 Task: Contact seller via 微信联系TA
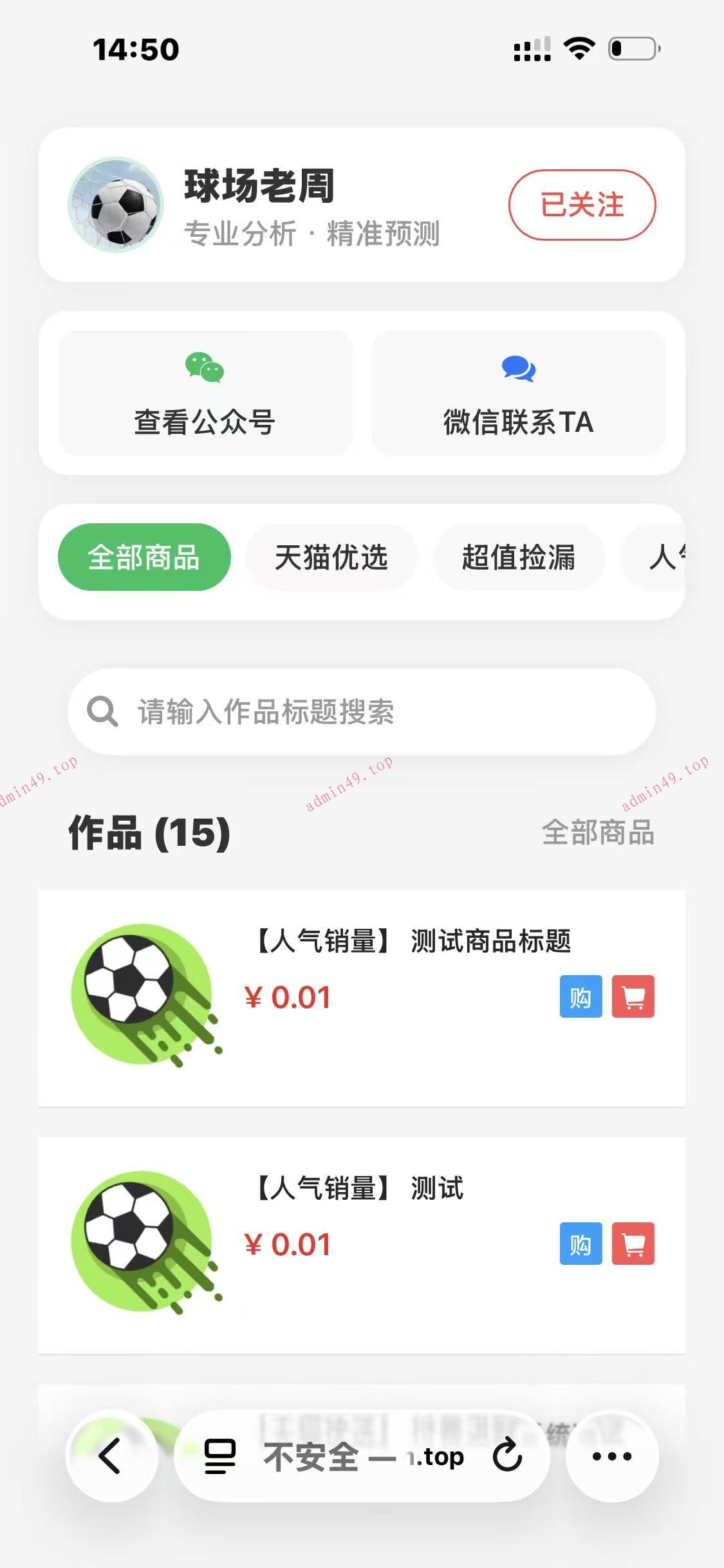point(518,393)
